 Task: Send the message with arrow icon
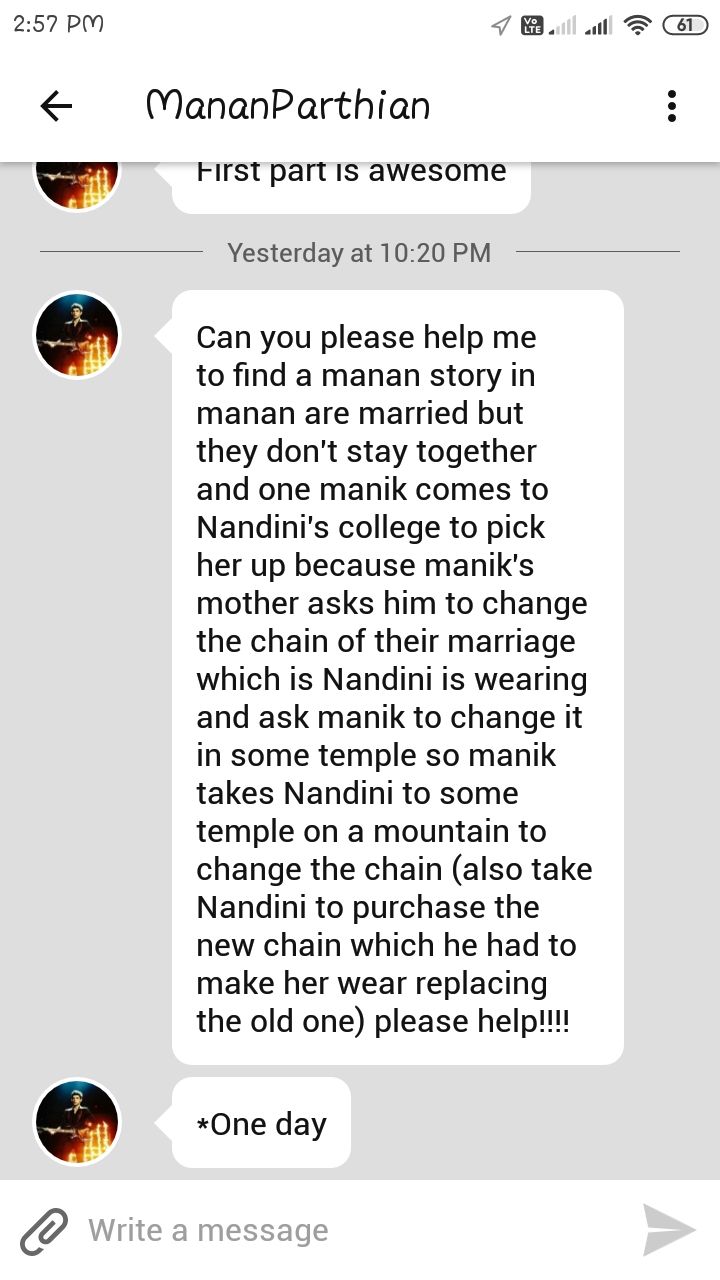pos(668,1230)
